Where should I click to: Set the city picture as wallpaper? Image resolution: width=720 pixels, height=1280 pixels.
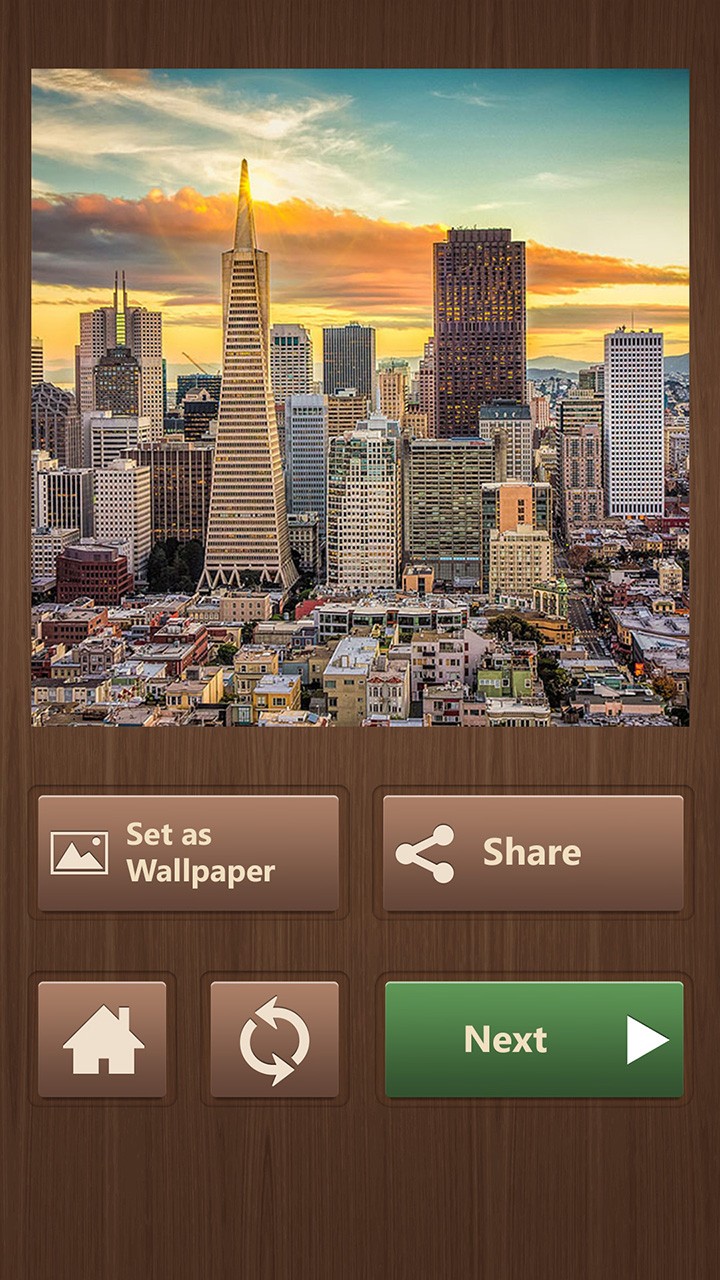coord(188,853)
